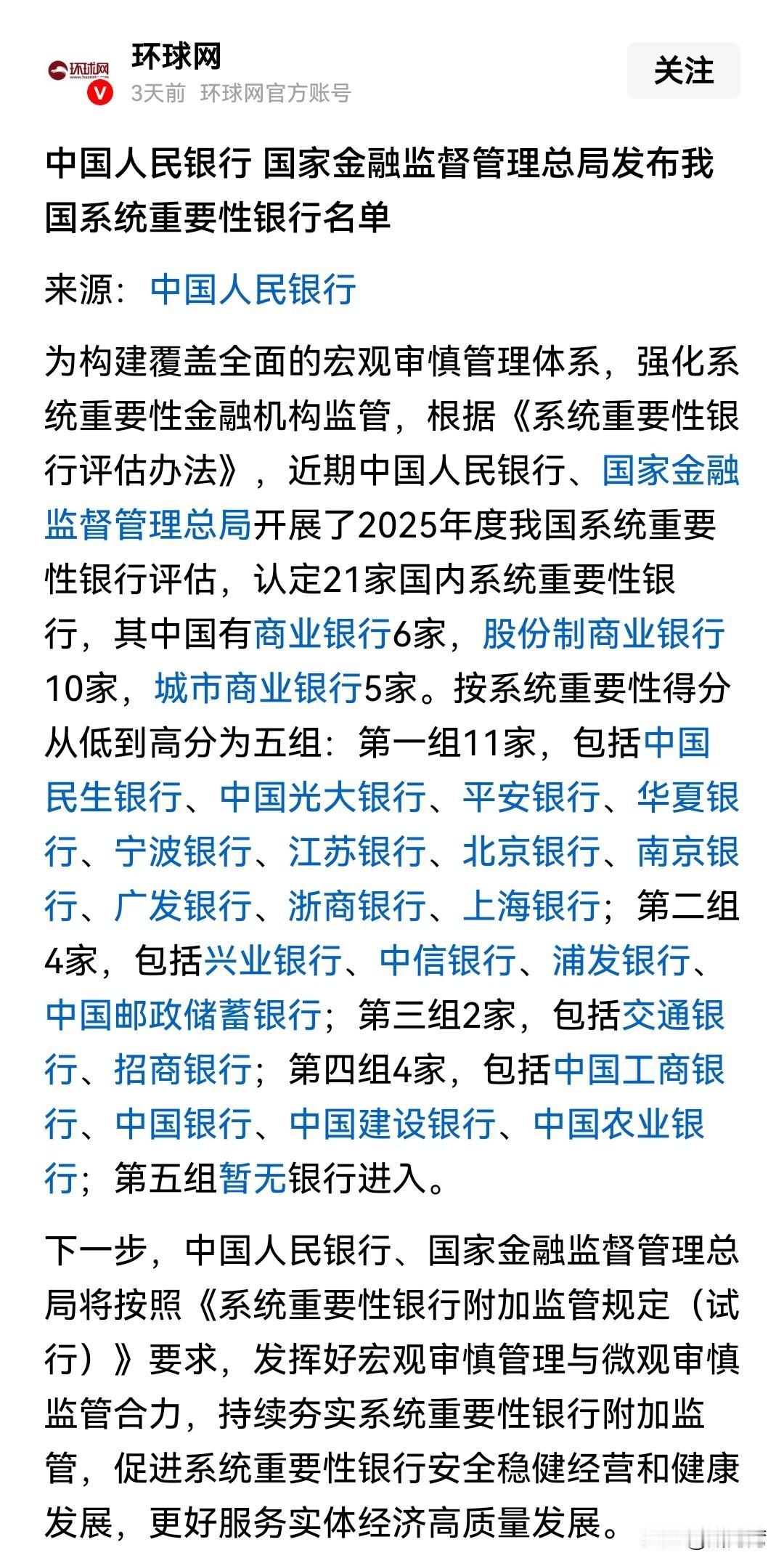The image size is (784, 1566).
Task: Open the 北京银行 link
Action: [530, 848]
